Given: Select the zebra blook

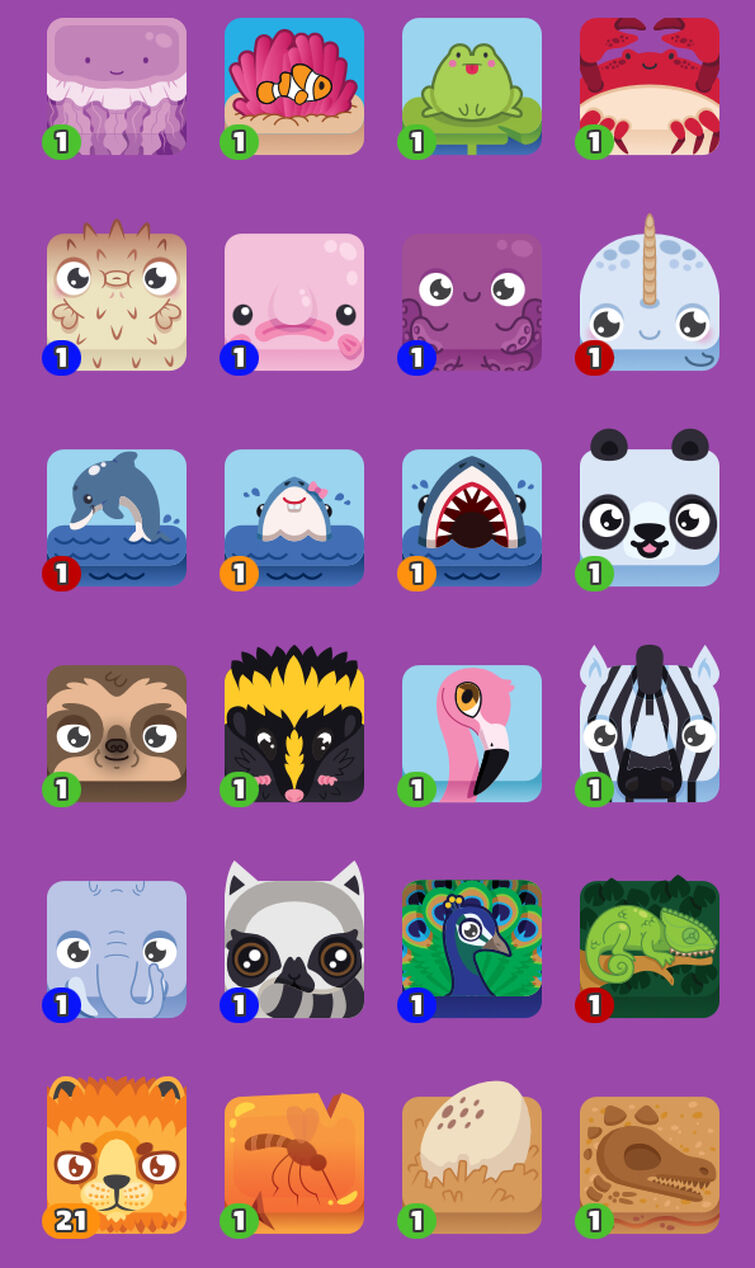Looking at the screenshot, I should [x=649, y=733].
